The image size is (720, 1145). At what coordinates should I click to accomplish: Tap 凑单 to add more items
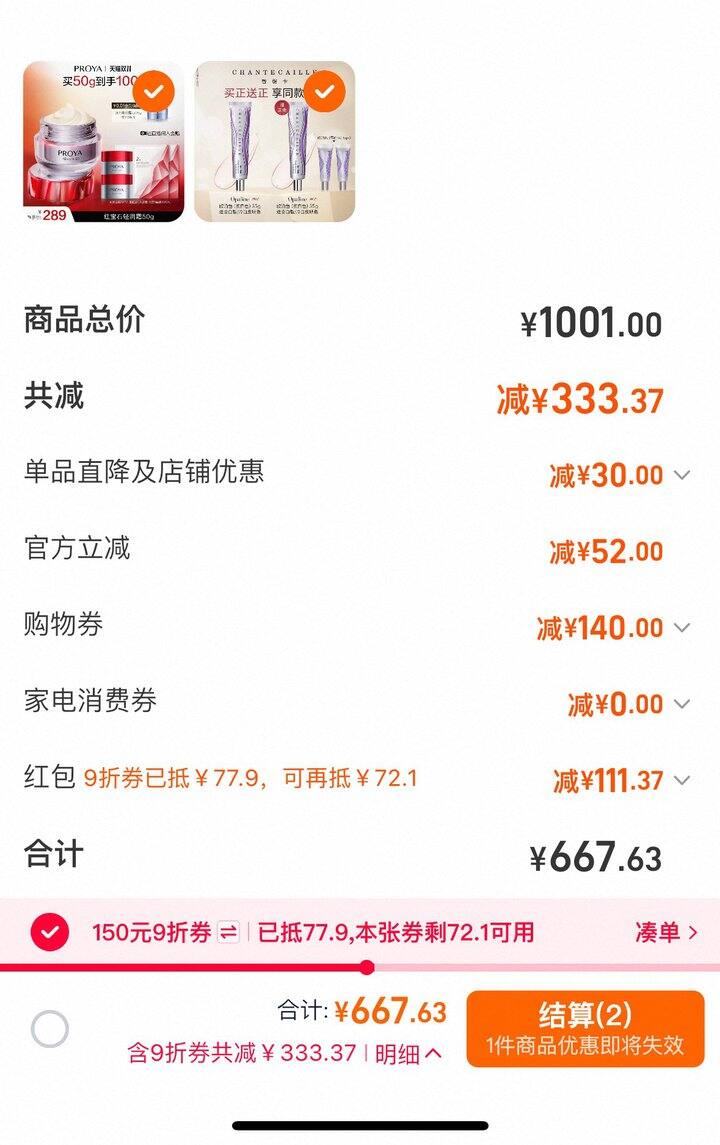pos(665,933)
